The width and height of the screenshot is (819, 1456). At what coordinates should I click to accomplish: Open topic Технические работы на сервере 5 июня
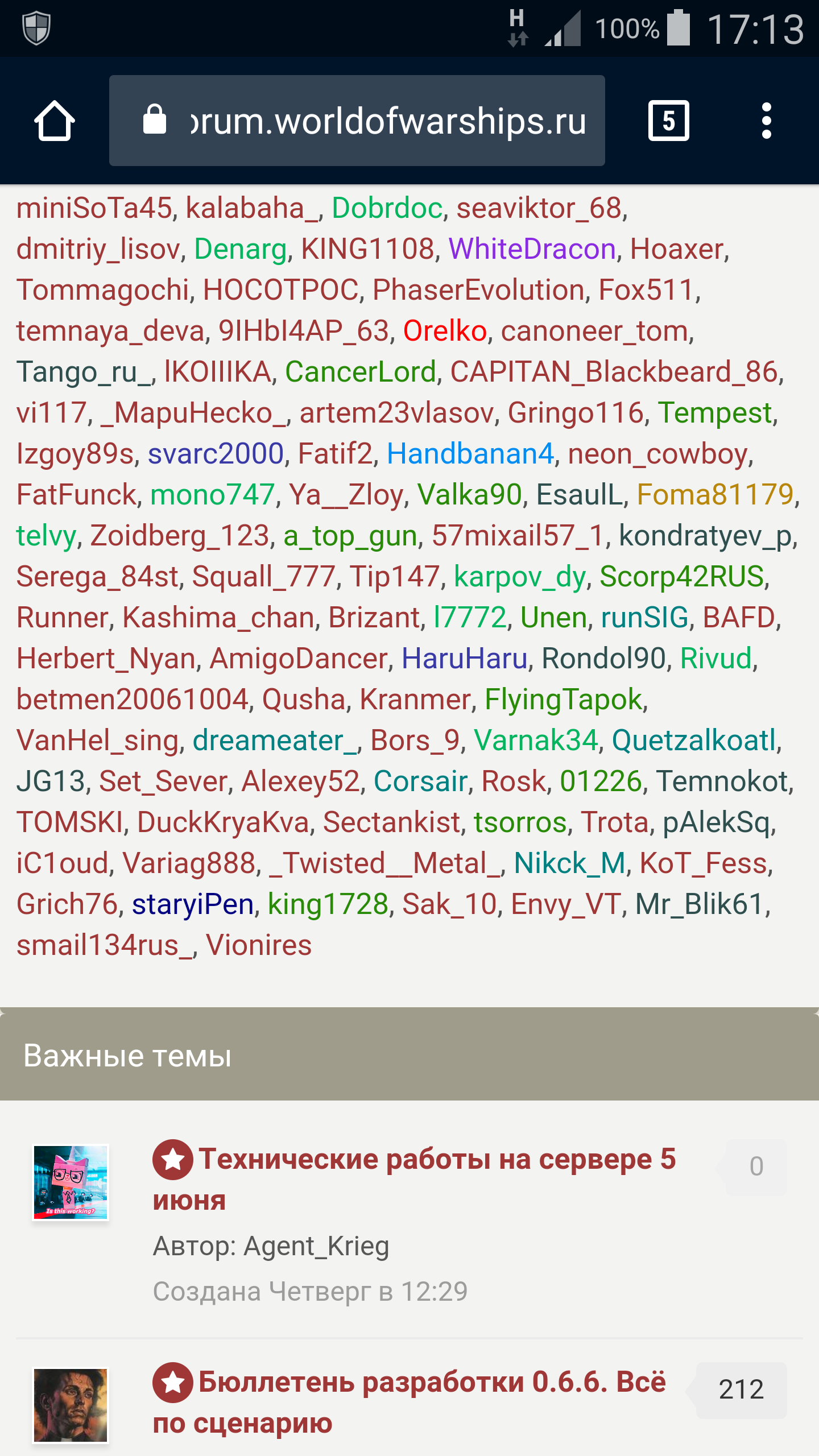pos(436,1160)
